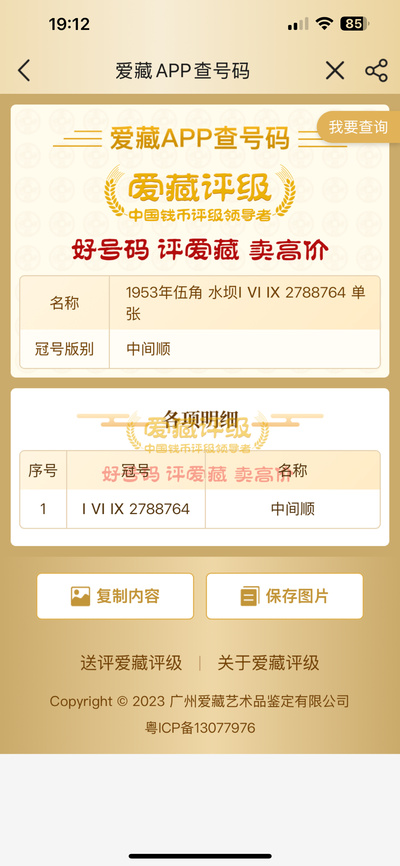The image size is (400, 866).
Task: Go back using the top-left arrow
Action: (24, 71)
